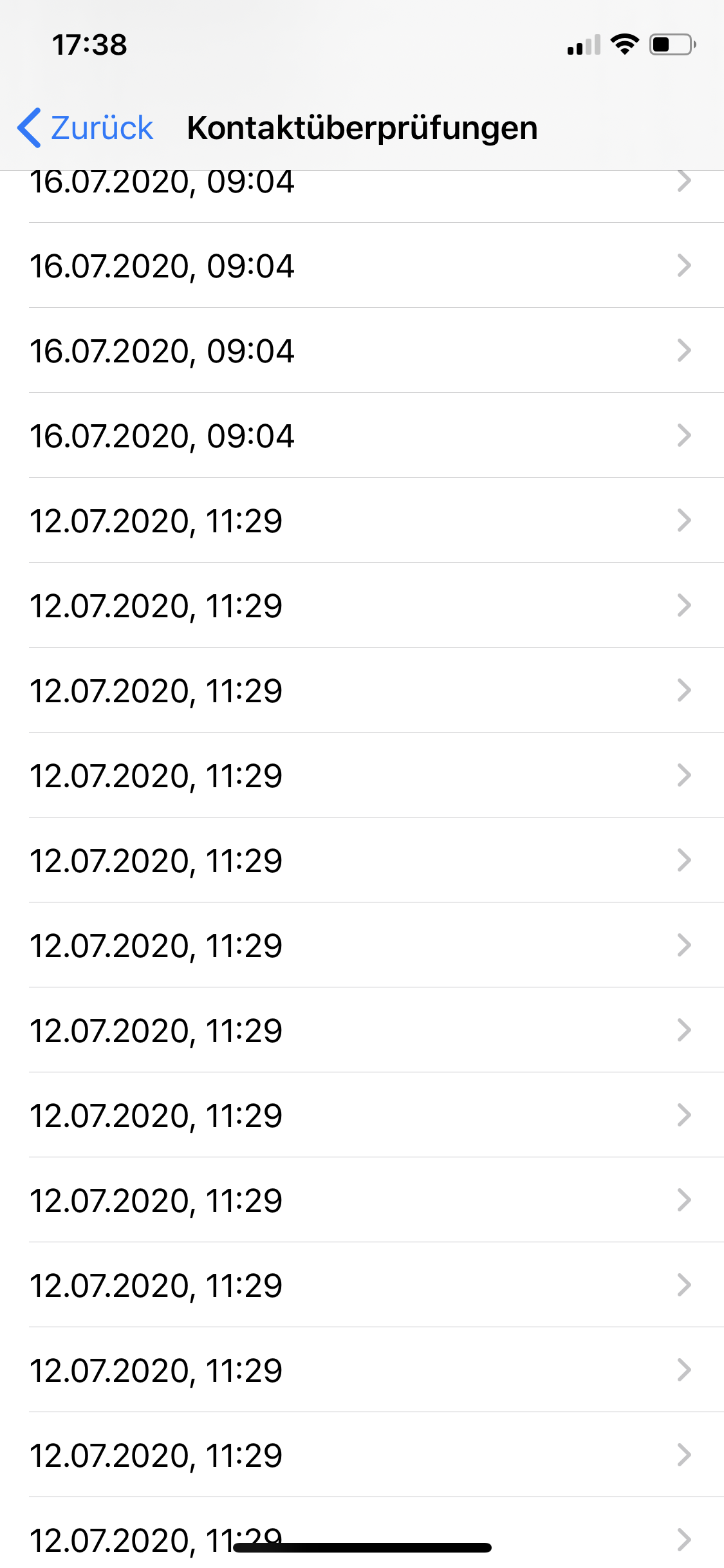Go back with the Zurück button
The width and height of the screenshot is (724, 1568).
(x=86, y=127)
